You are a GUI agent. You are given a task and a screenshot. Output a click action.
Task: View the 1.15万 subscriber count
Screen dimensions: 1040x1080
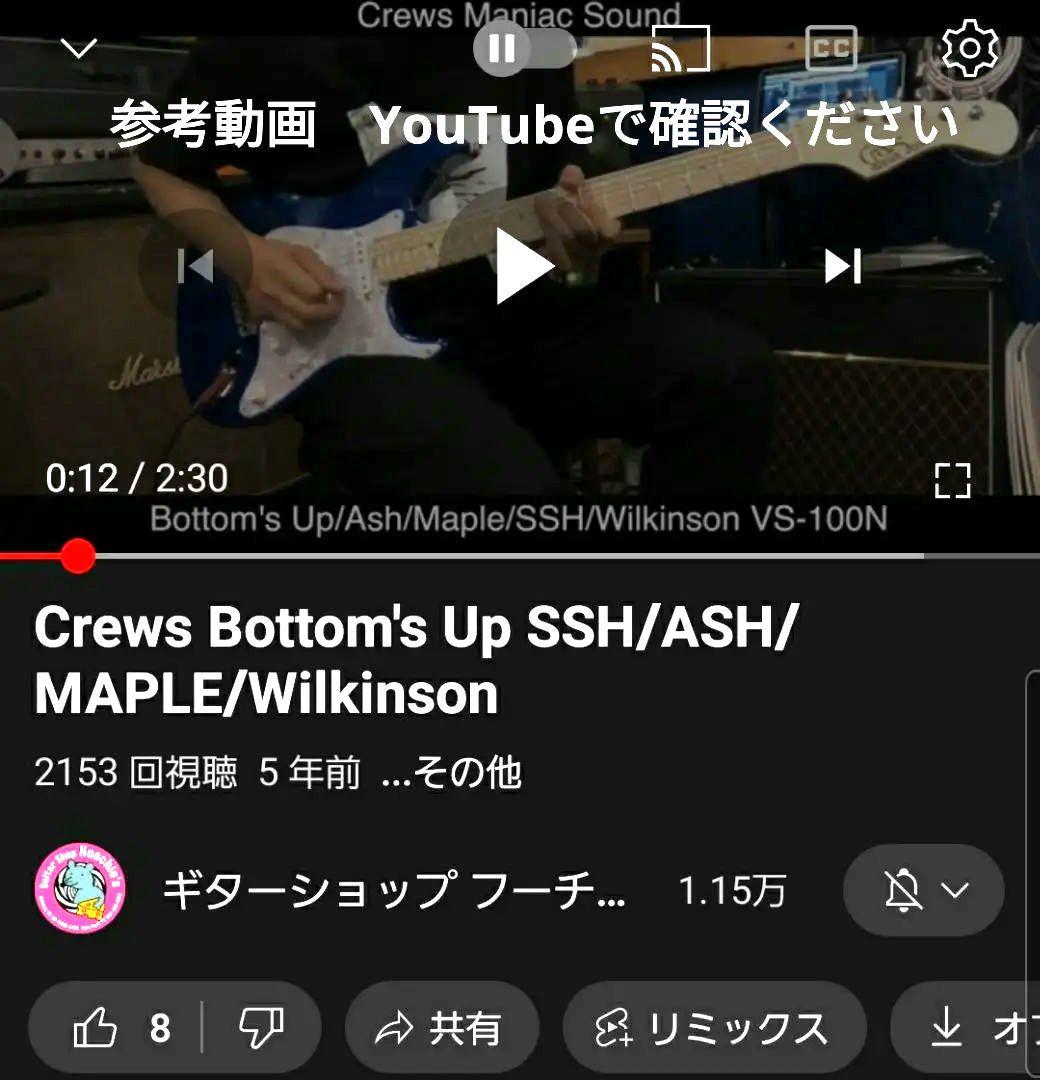[x=733, y=888]
